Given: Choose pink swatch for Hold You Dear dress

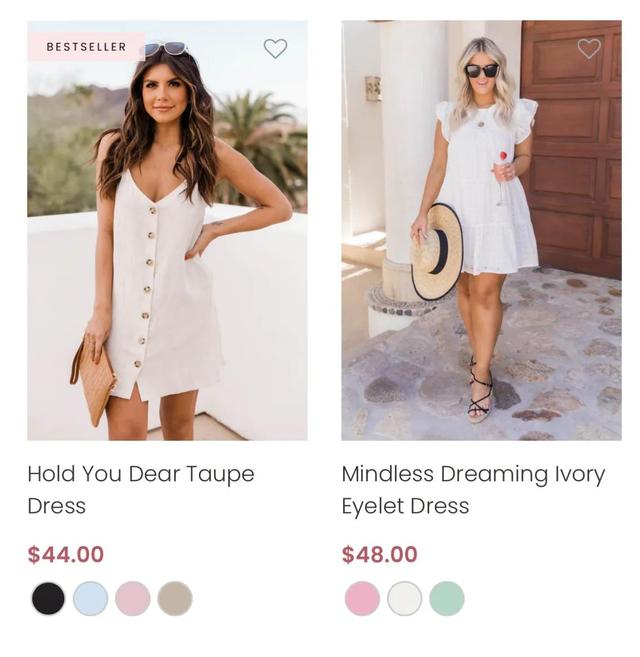Looking at the screenshot, I should point(132,599).
